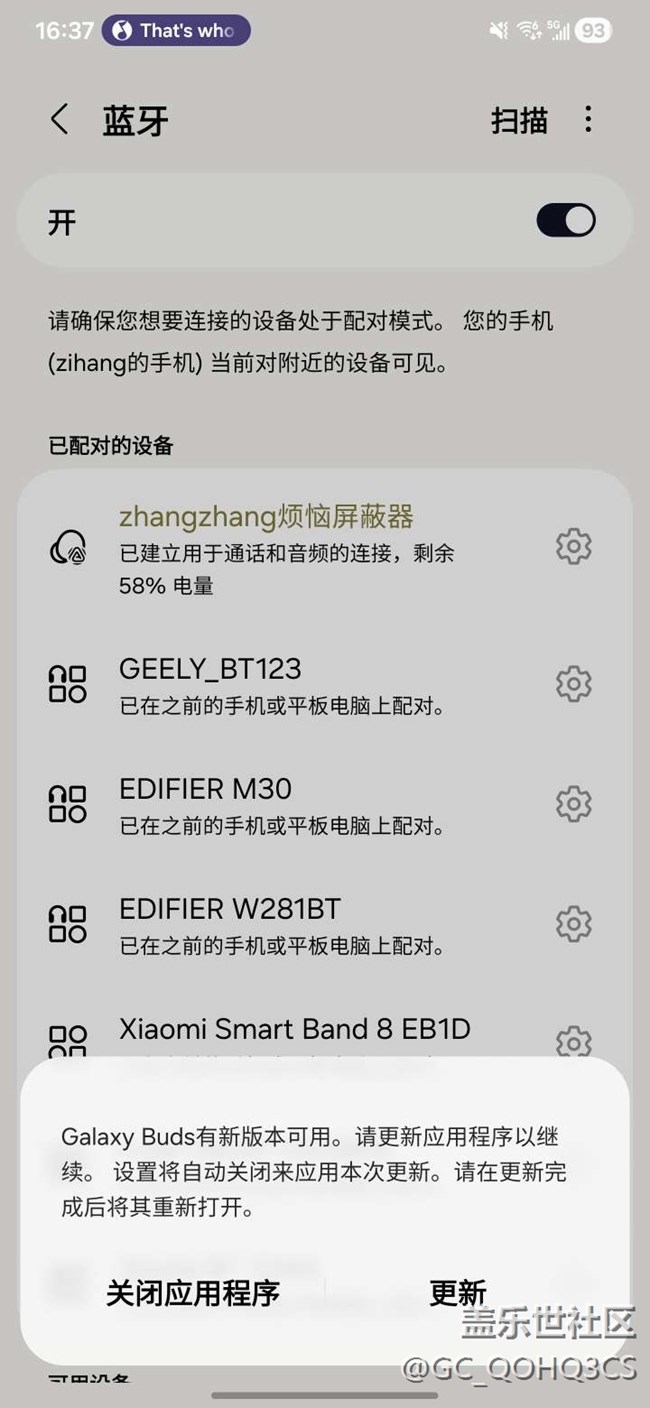The width and height of the screenshot is (650, 1408).
Task: Choose 关闭应用程序 in the dialog
Action: tap(192, 1292)
